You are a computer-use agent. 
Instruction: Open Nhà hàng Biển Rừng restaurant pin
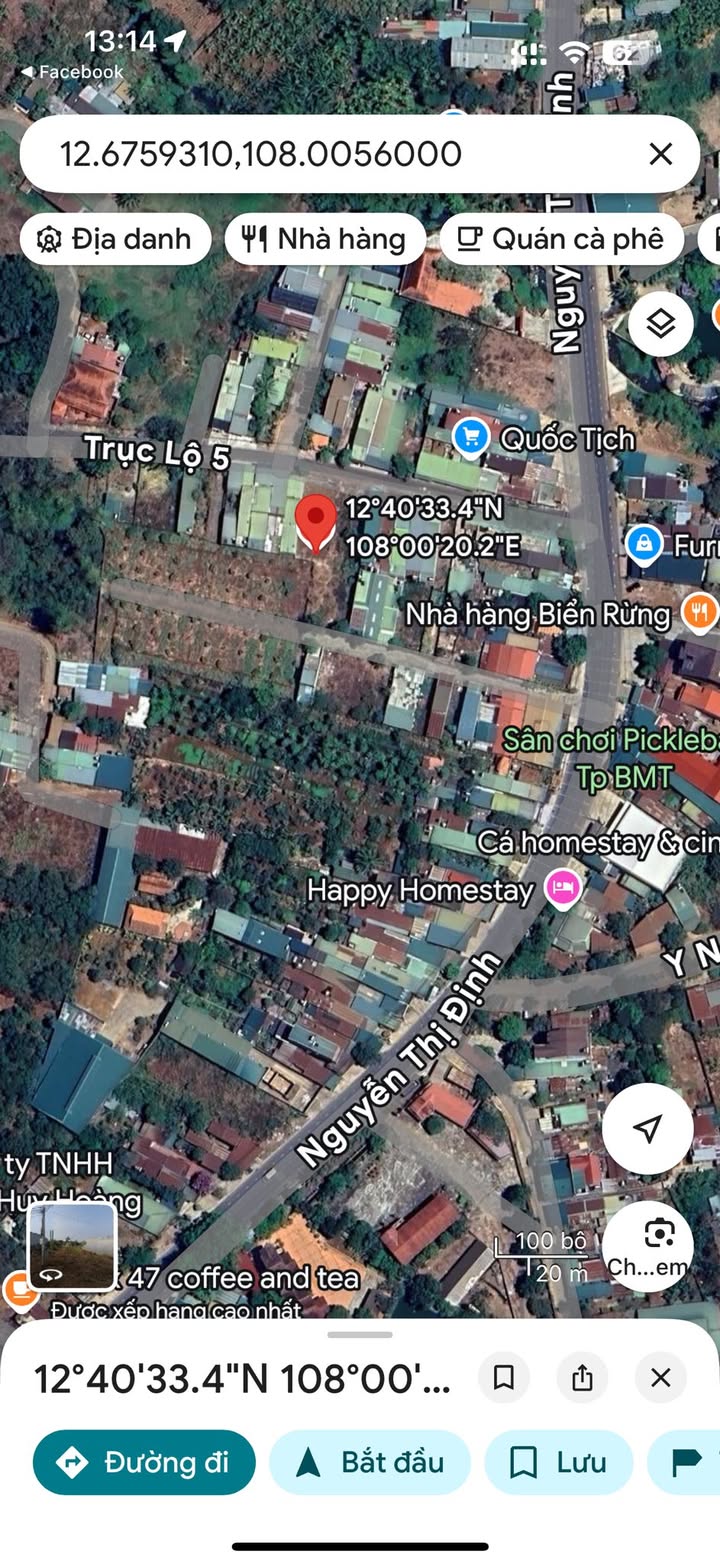(x=699, y=611)
